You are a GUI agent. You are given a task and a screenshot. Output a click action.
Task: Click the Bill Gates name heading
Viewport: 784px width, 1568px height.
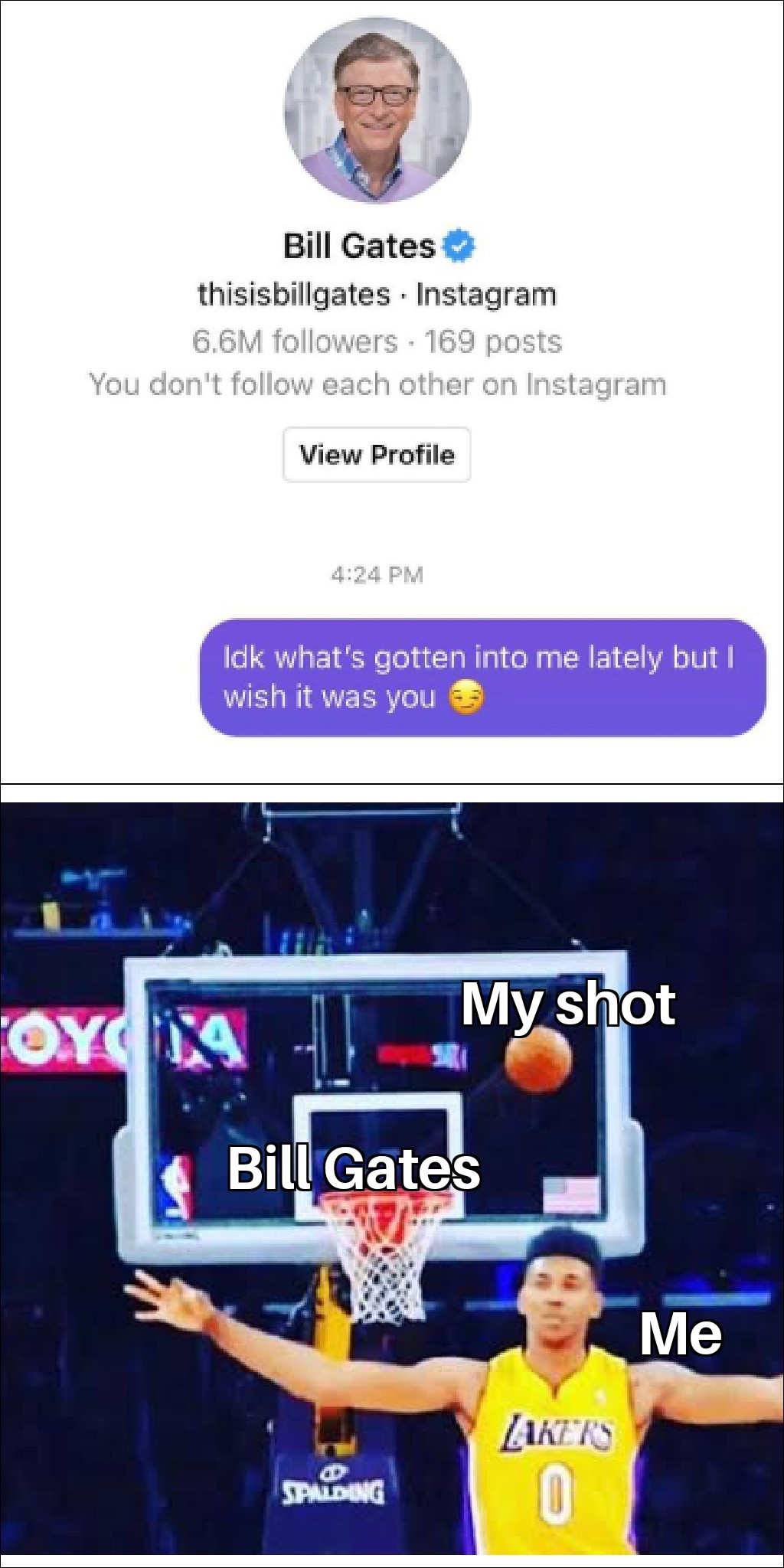coord(357,244)
